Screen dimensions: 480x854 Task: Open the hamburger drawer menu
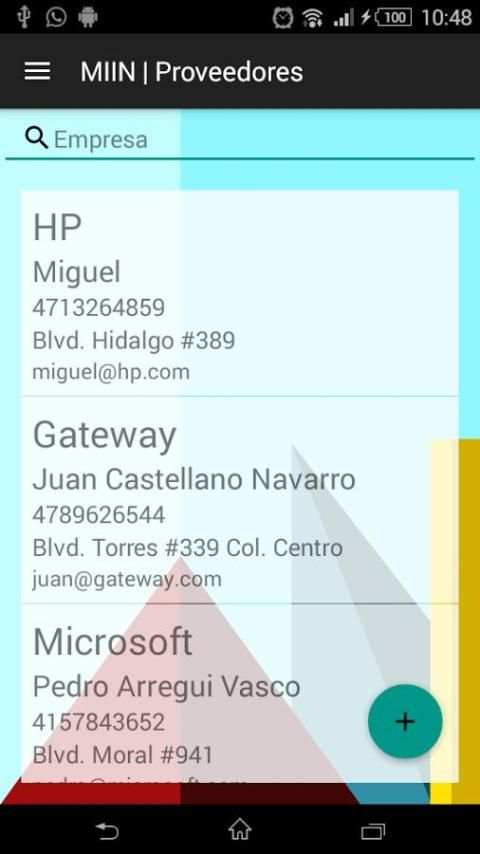click(x=37, y=71)
